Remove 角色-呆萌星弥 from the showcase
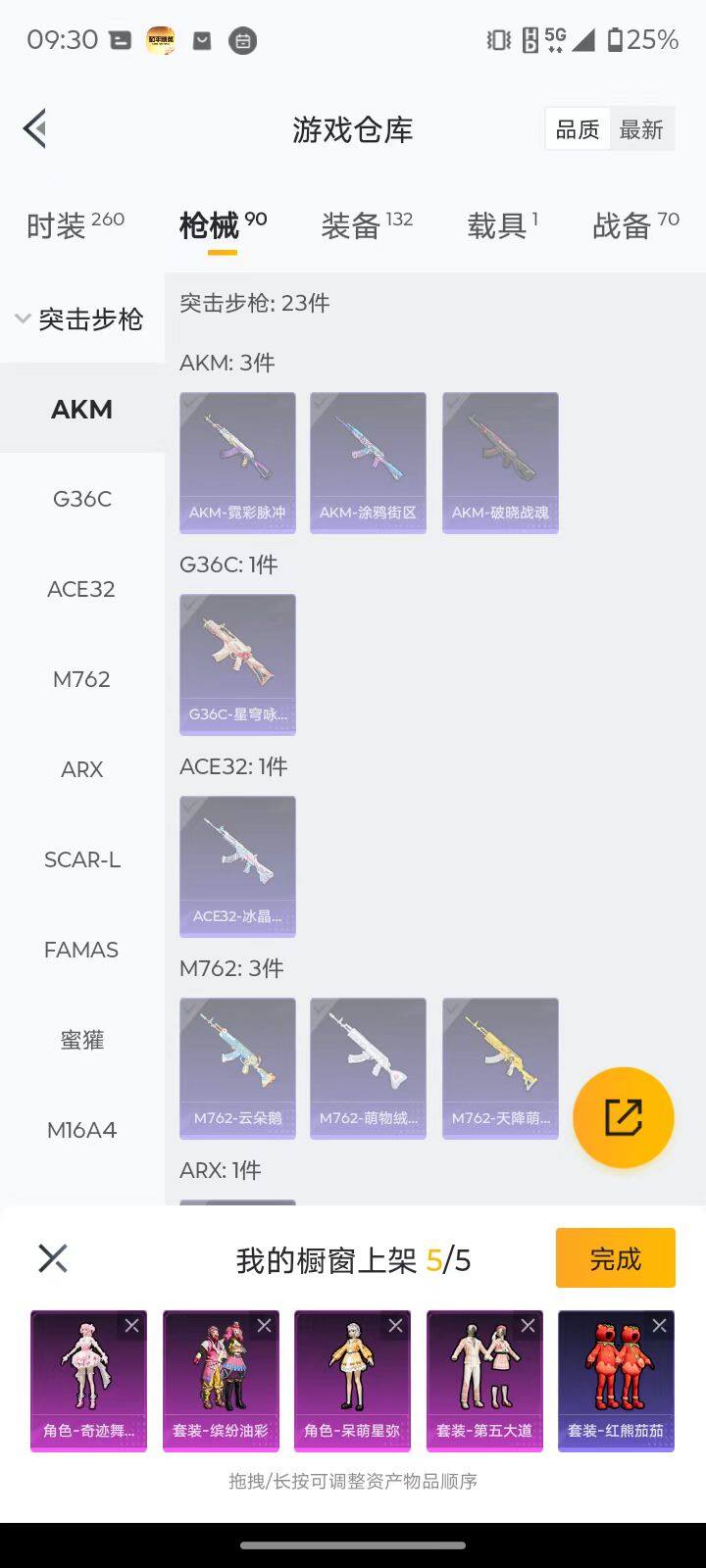 point(395,1326)
